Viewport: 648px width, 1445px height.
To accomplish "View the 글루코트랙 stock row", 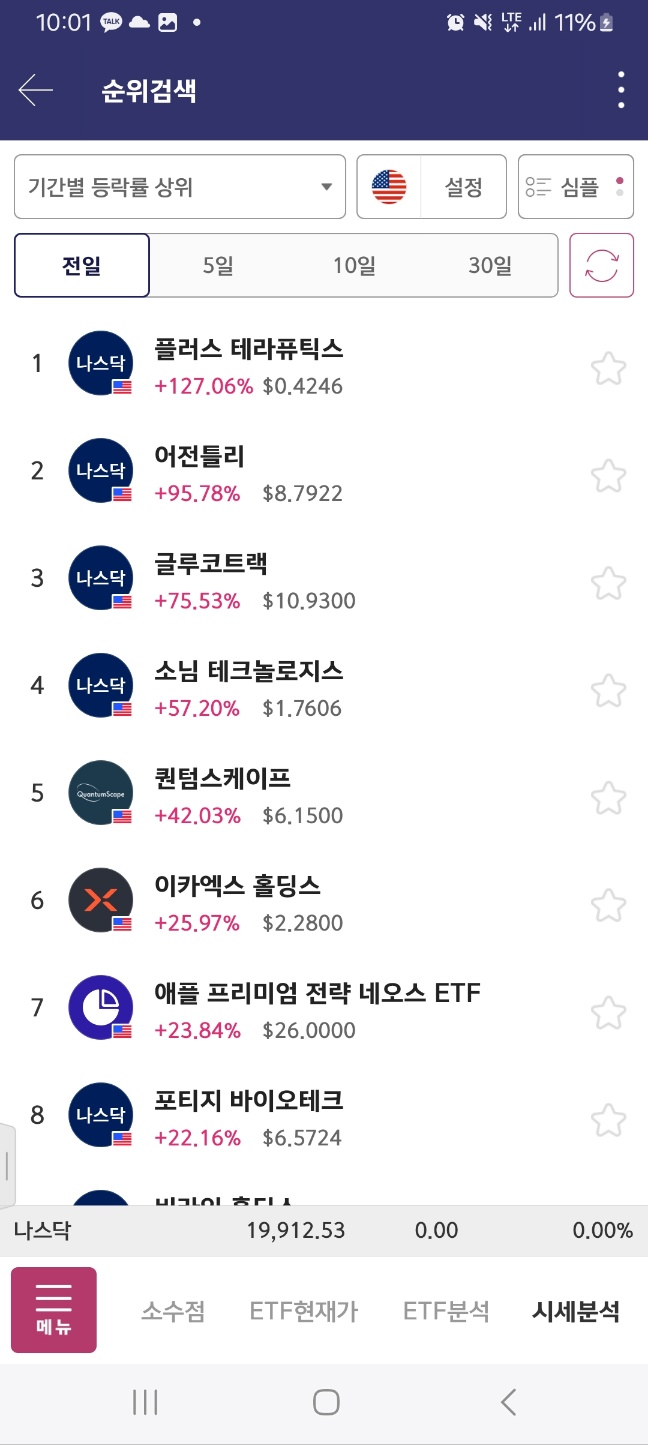I will [x=210, y=565].
